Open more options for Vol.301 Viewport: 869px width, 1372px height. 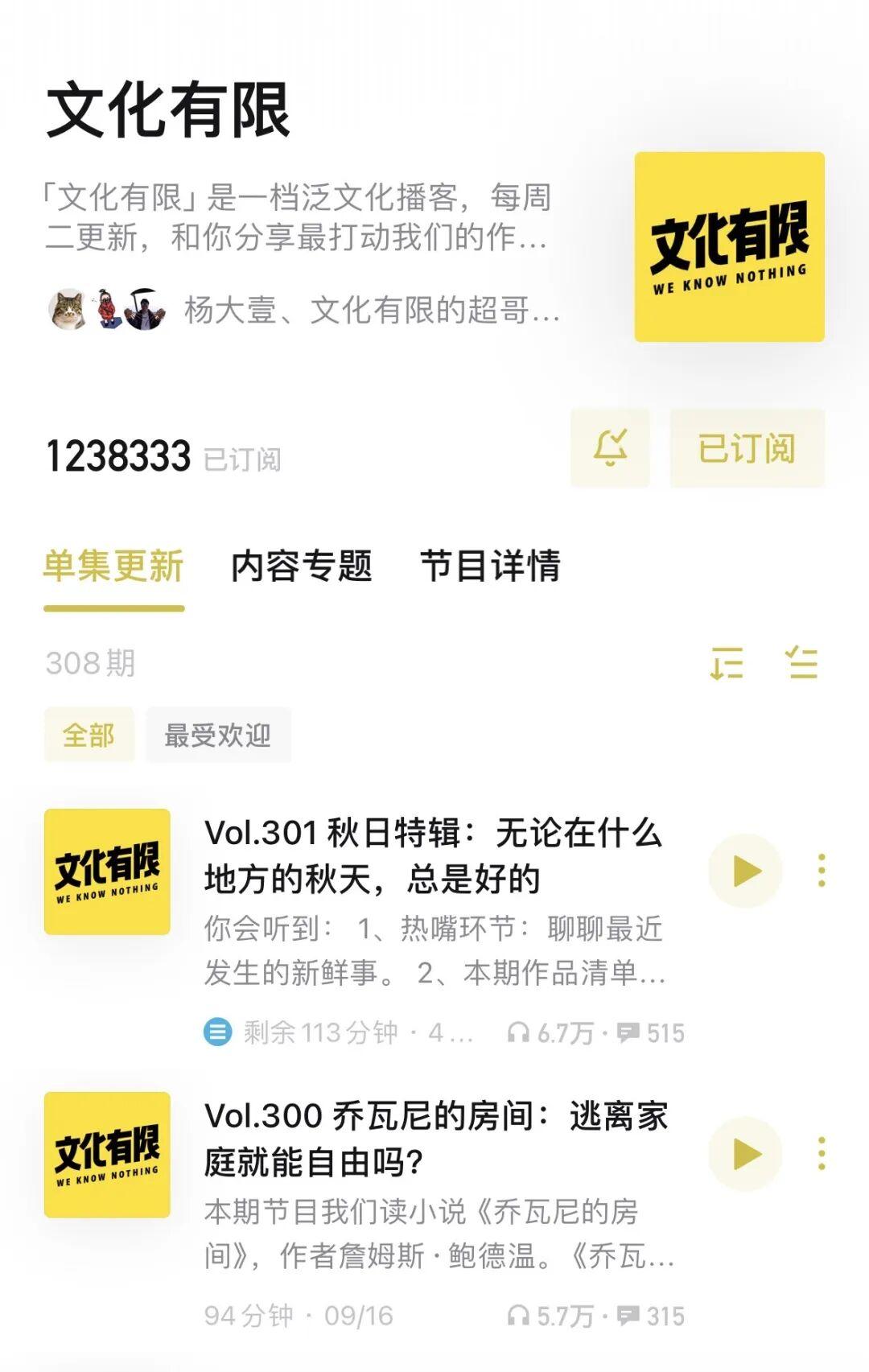coord(821,871)
